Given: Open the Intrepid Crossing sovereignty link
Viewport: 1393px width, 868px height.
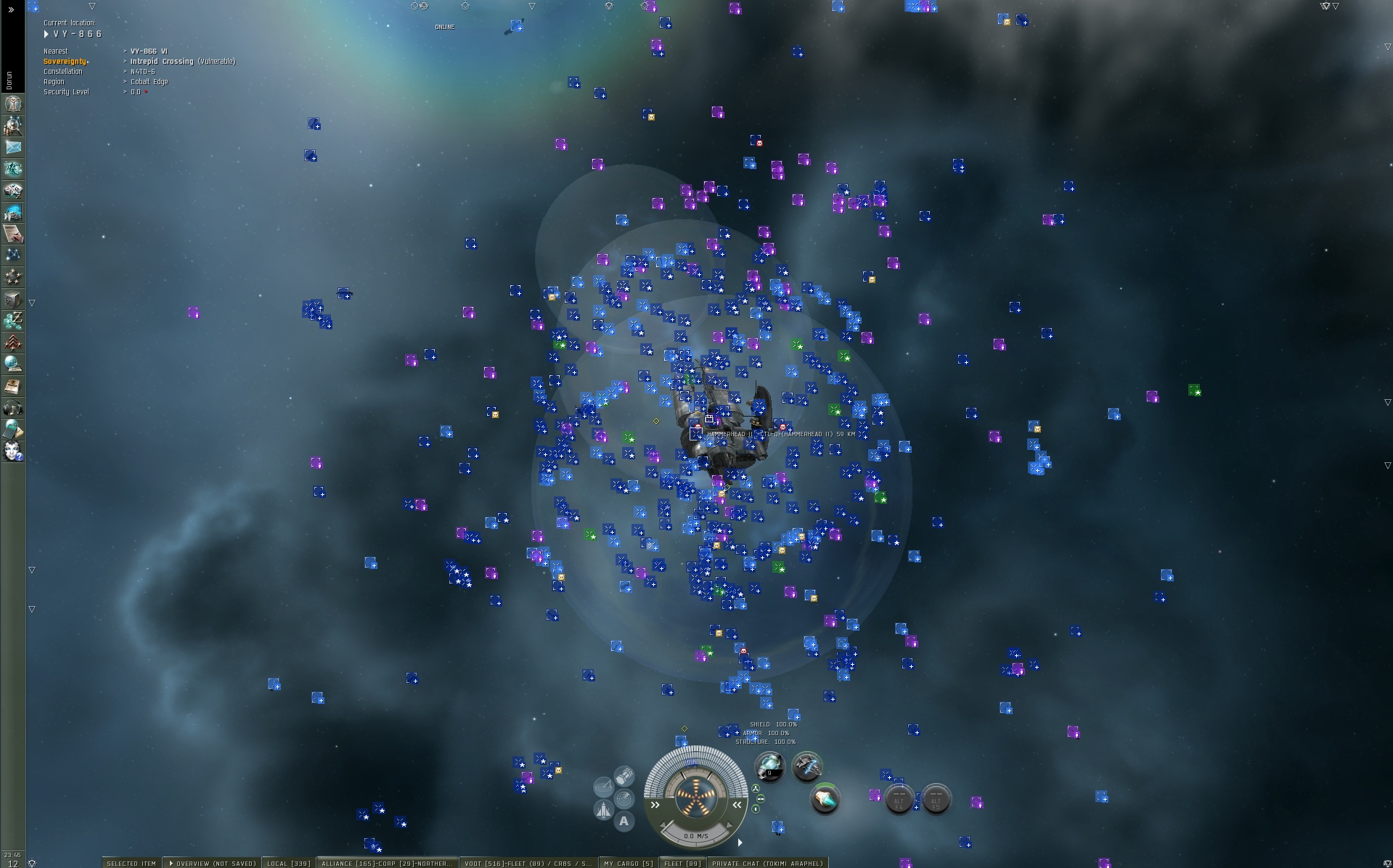Looking at the screenshot, I should [161, 62].
